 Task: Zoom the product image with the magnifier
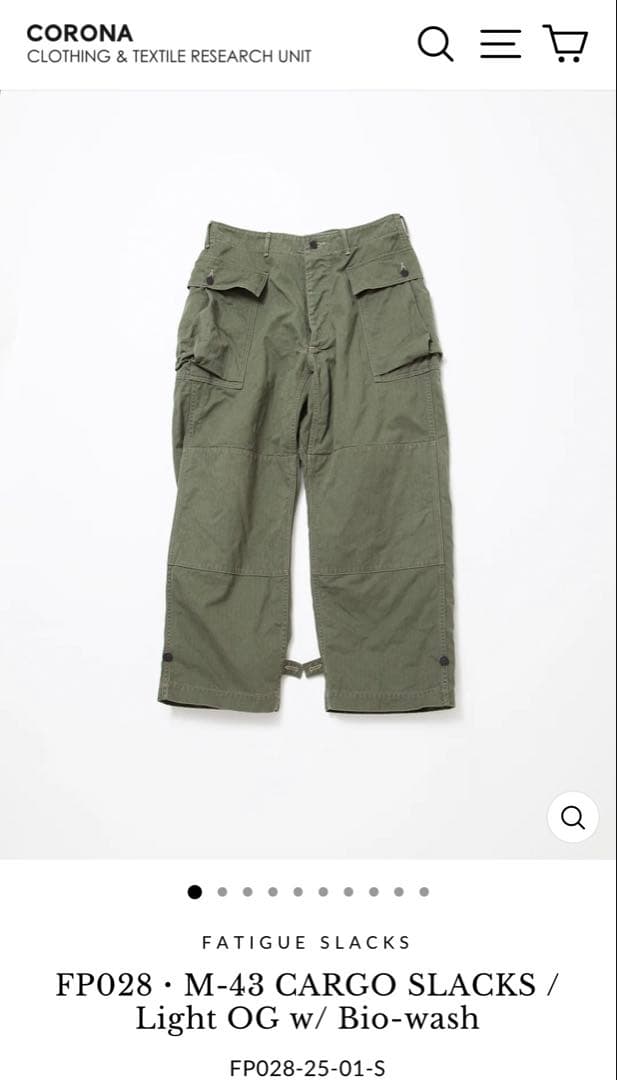pos(573,817)
